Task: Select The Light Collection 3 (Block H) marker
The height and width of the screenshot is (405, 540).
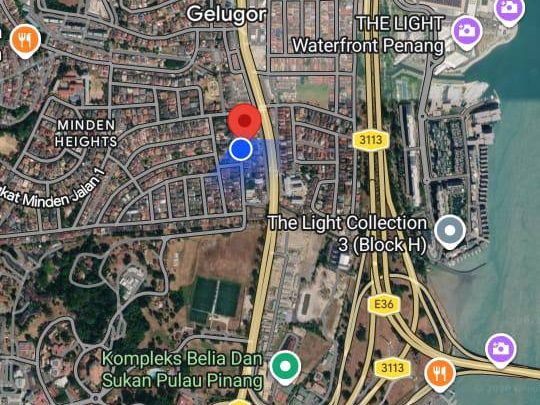Action: click(449, 232)
